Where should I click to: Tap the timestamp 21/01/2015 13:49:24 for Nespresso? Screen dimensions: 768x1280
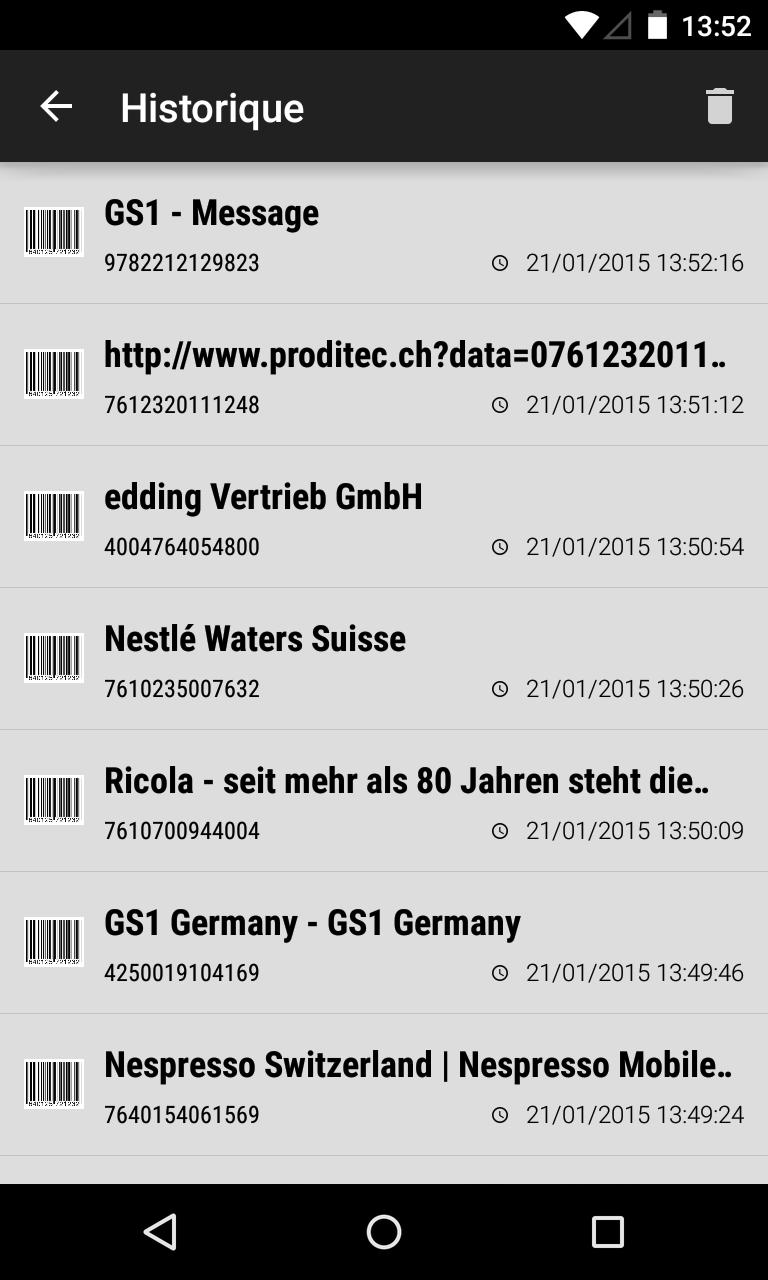click(x=634, y=1114)
